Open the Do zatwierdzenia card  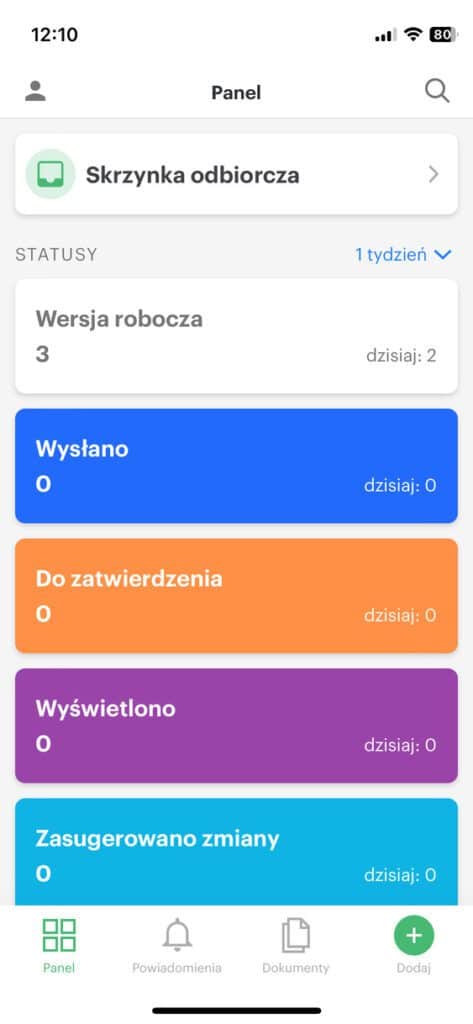point(236,596)
